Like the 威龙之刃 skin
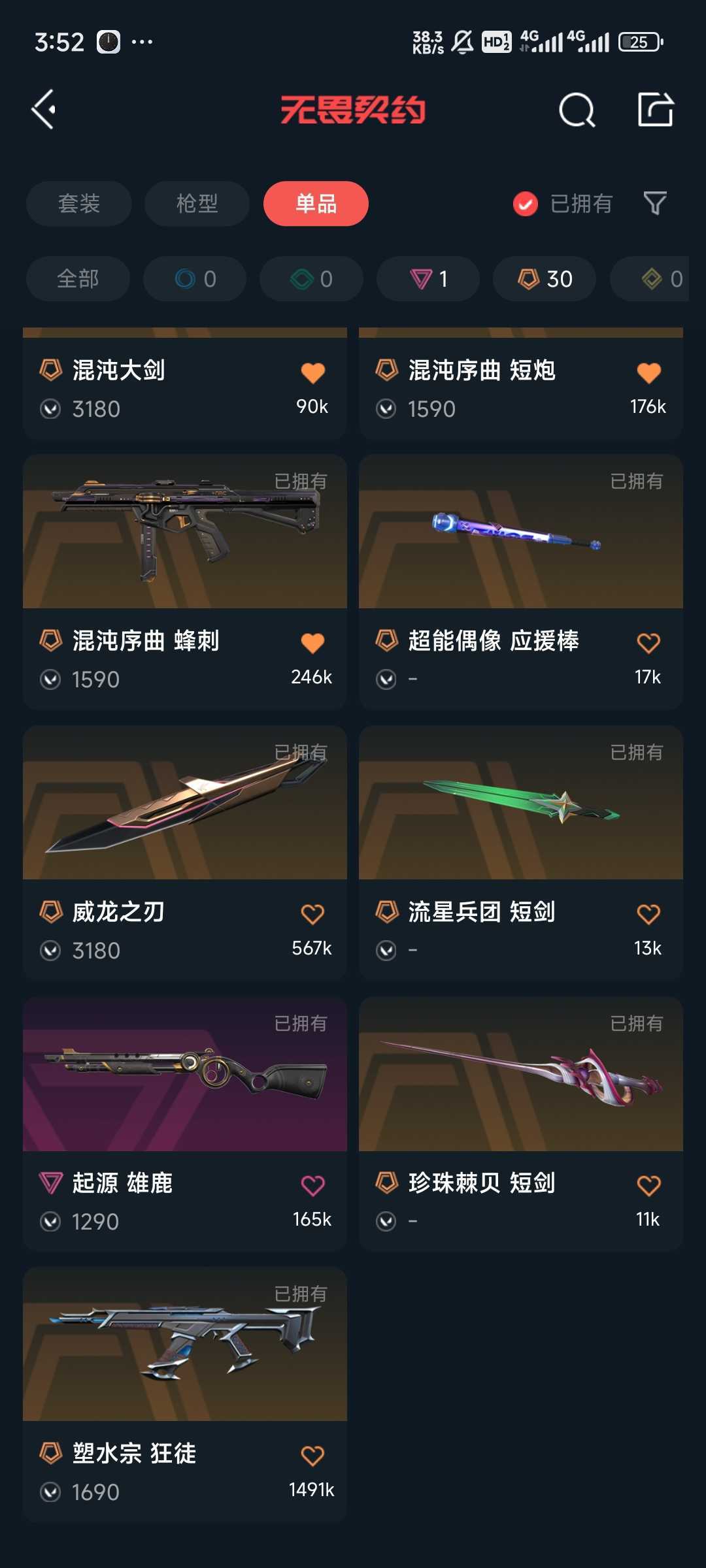The width and height of the screenshot is (706, 1568). 312,913
